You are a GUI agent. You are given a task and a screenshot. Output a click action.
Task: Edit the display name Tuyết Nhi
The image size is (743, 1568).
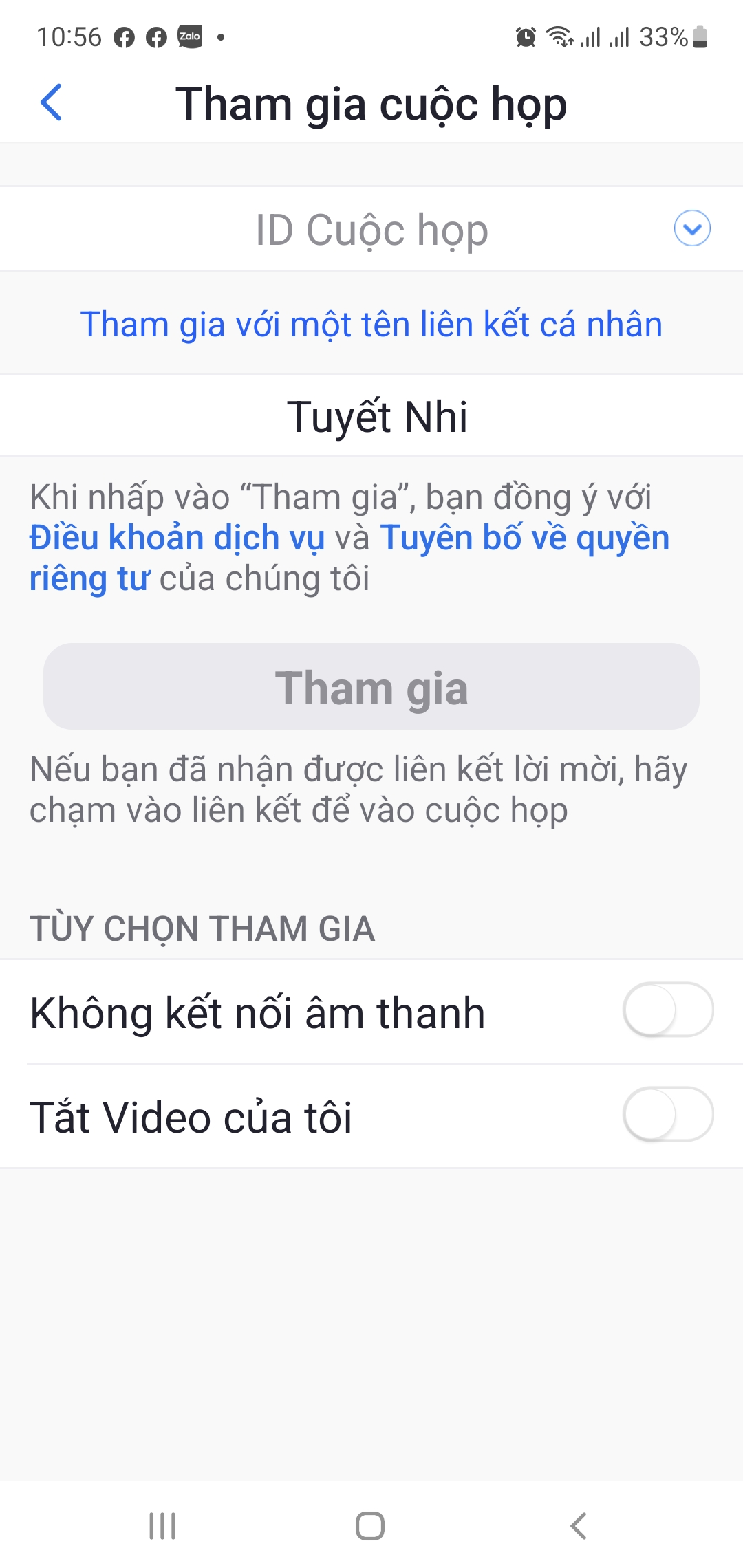coord(371,416)
